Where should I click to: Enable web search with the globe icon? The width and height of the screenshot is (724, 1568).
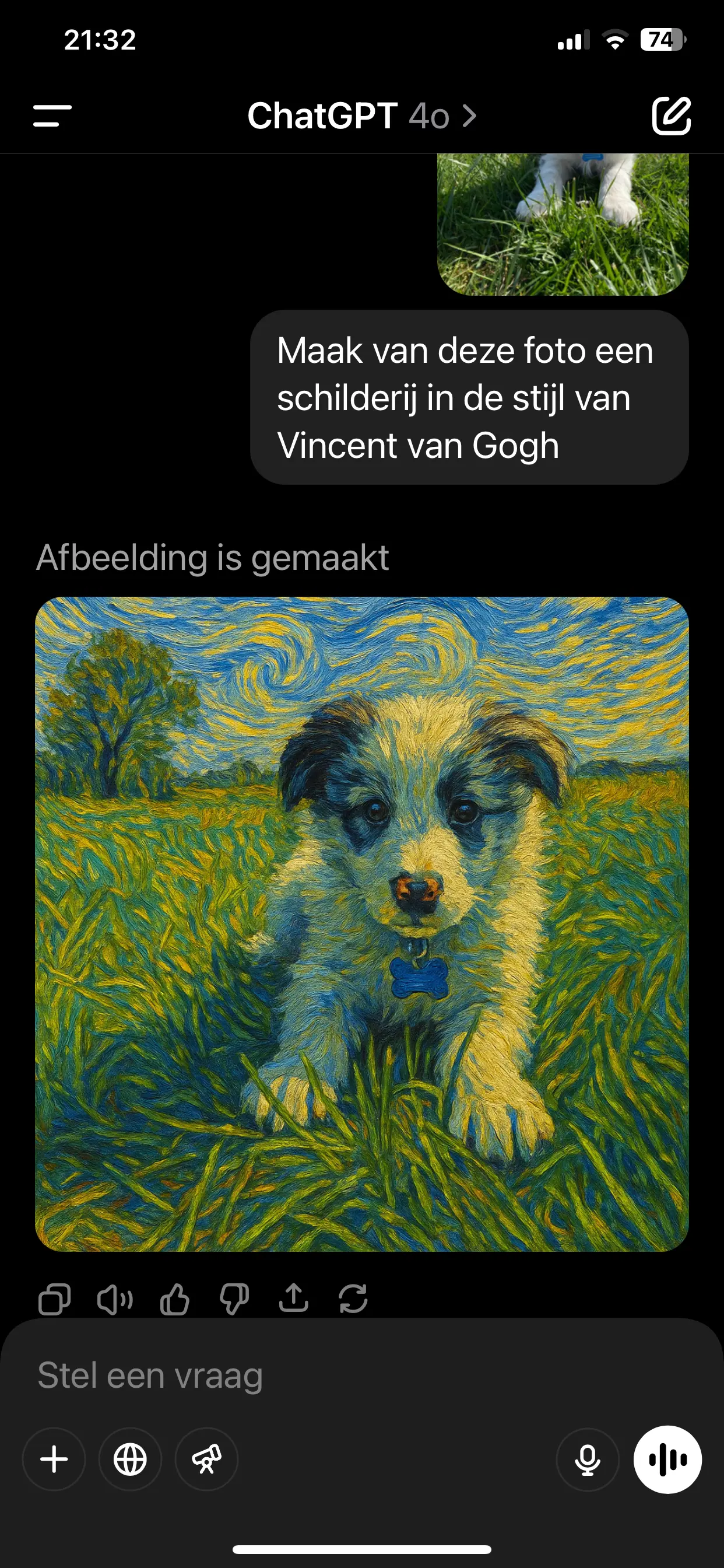coord(130,1459)
